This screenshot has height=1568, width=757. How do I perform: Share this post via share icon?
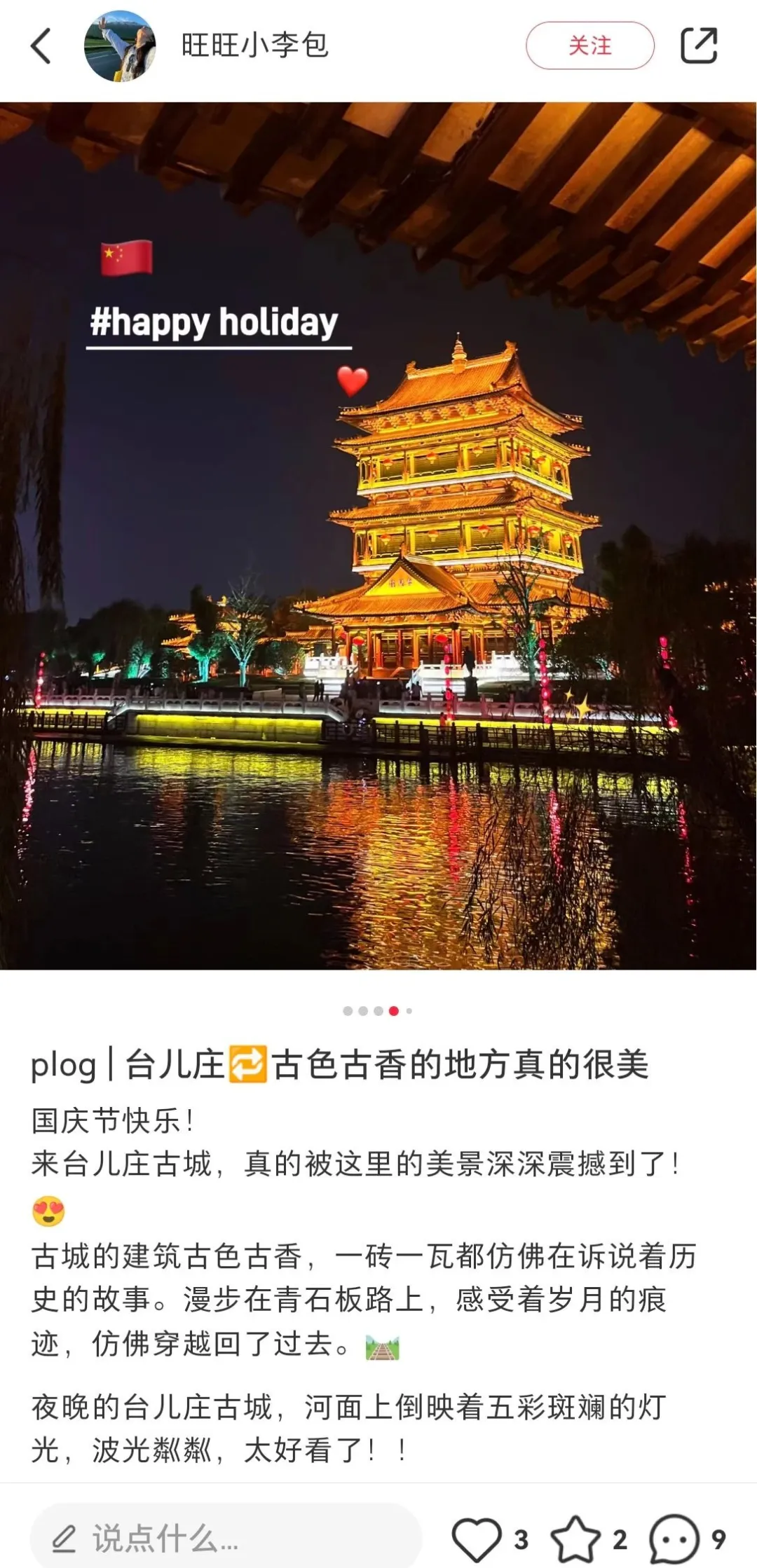tap(699, 46)
